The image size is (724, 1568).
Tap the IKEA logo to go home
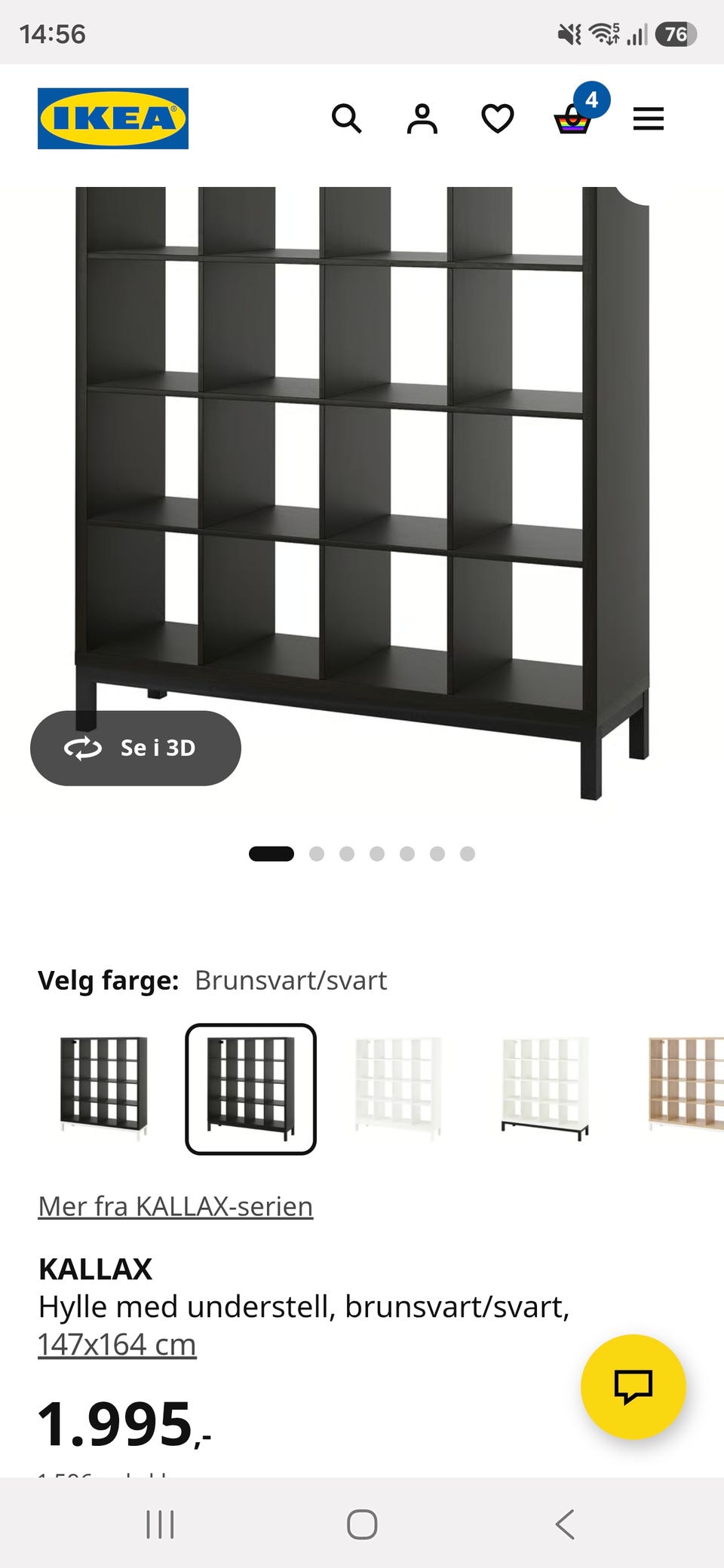(x=113, y=118)
